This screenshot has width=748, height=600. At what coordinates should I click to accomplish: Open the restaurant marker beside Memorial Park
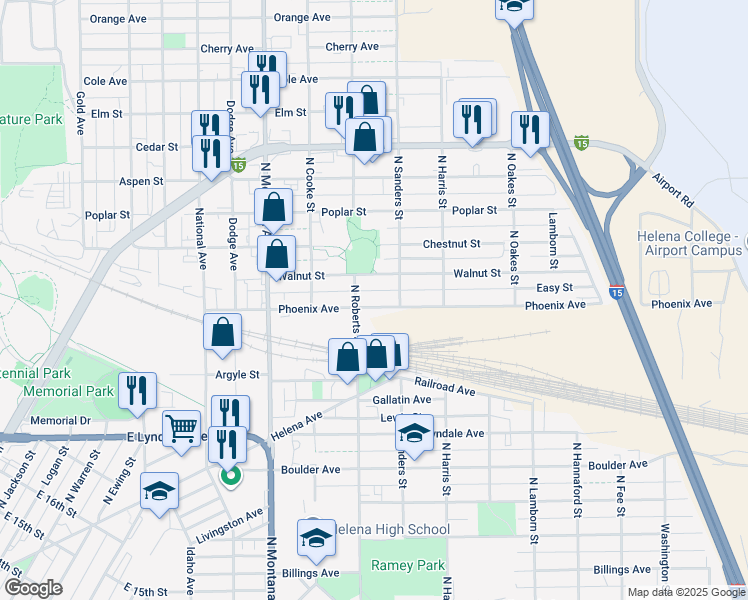coord(138,390)
